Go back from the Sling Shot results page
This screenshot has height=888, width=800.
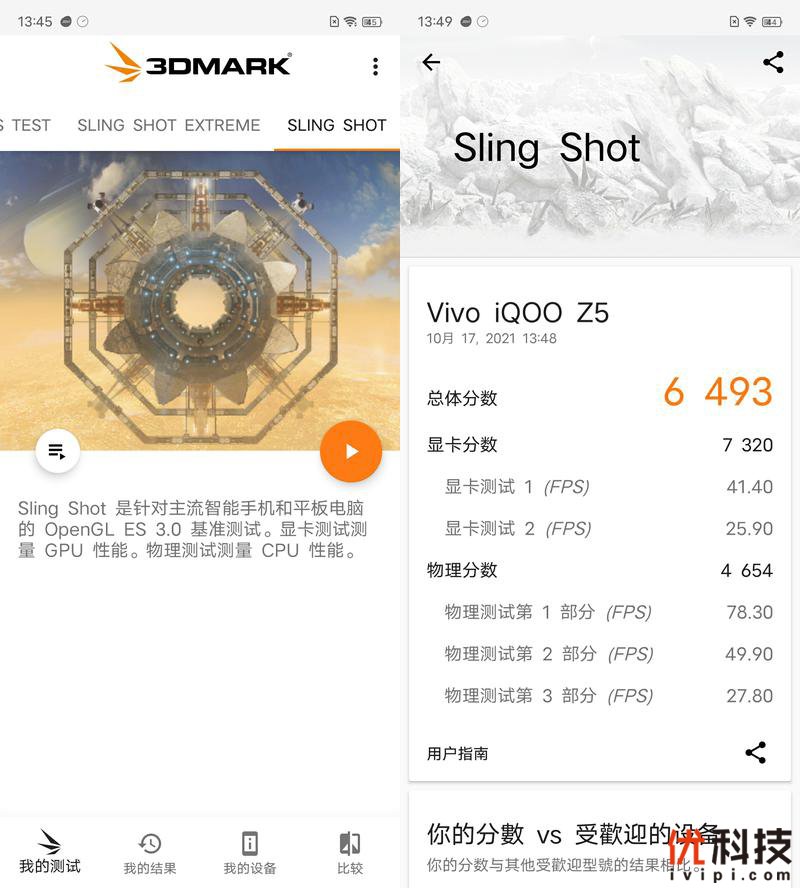tap(431, 62)
